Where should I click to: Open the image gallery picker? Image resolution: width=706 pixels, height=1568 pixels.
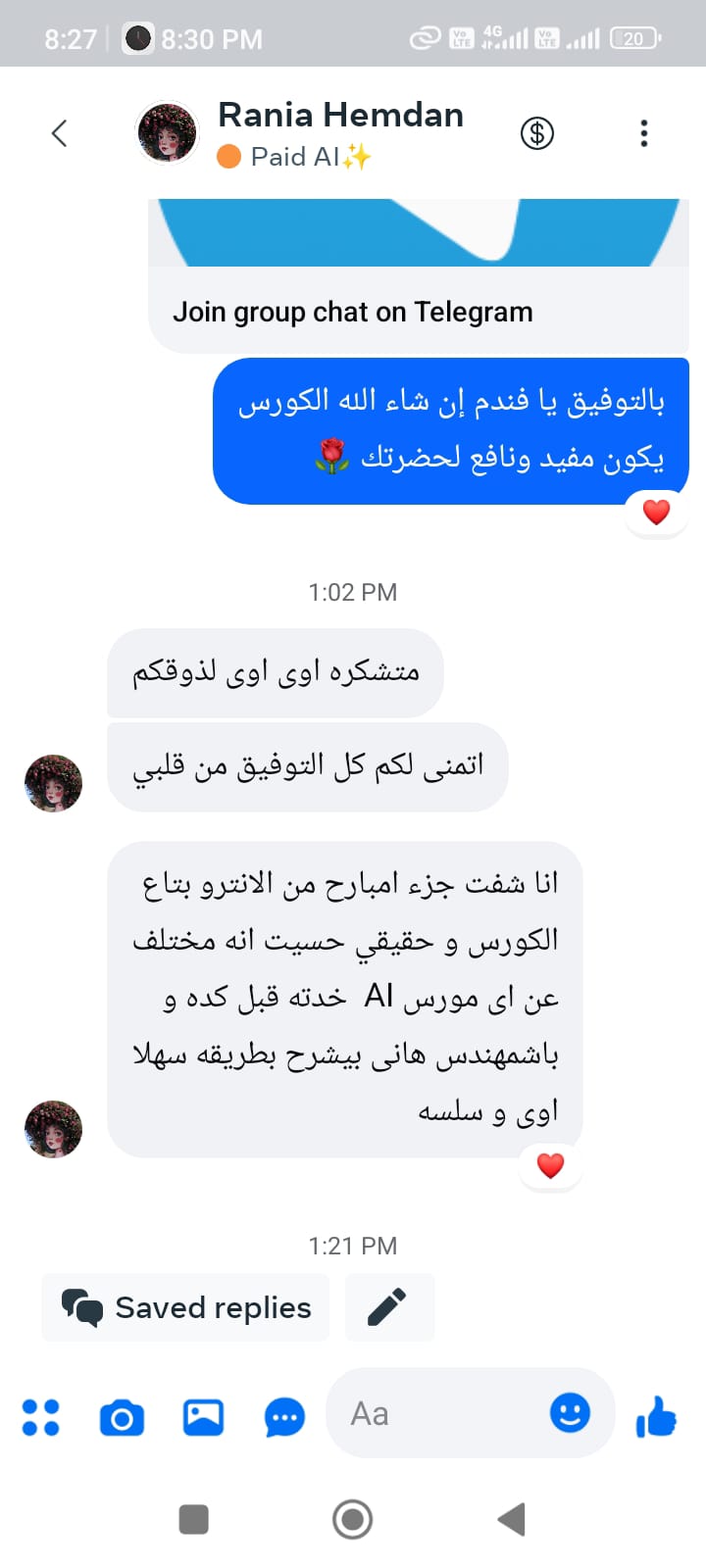(x=204, y=1417)
